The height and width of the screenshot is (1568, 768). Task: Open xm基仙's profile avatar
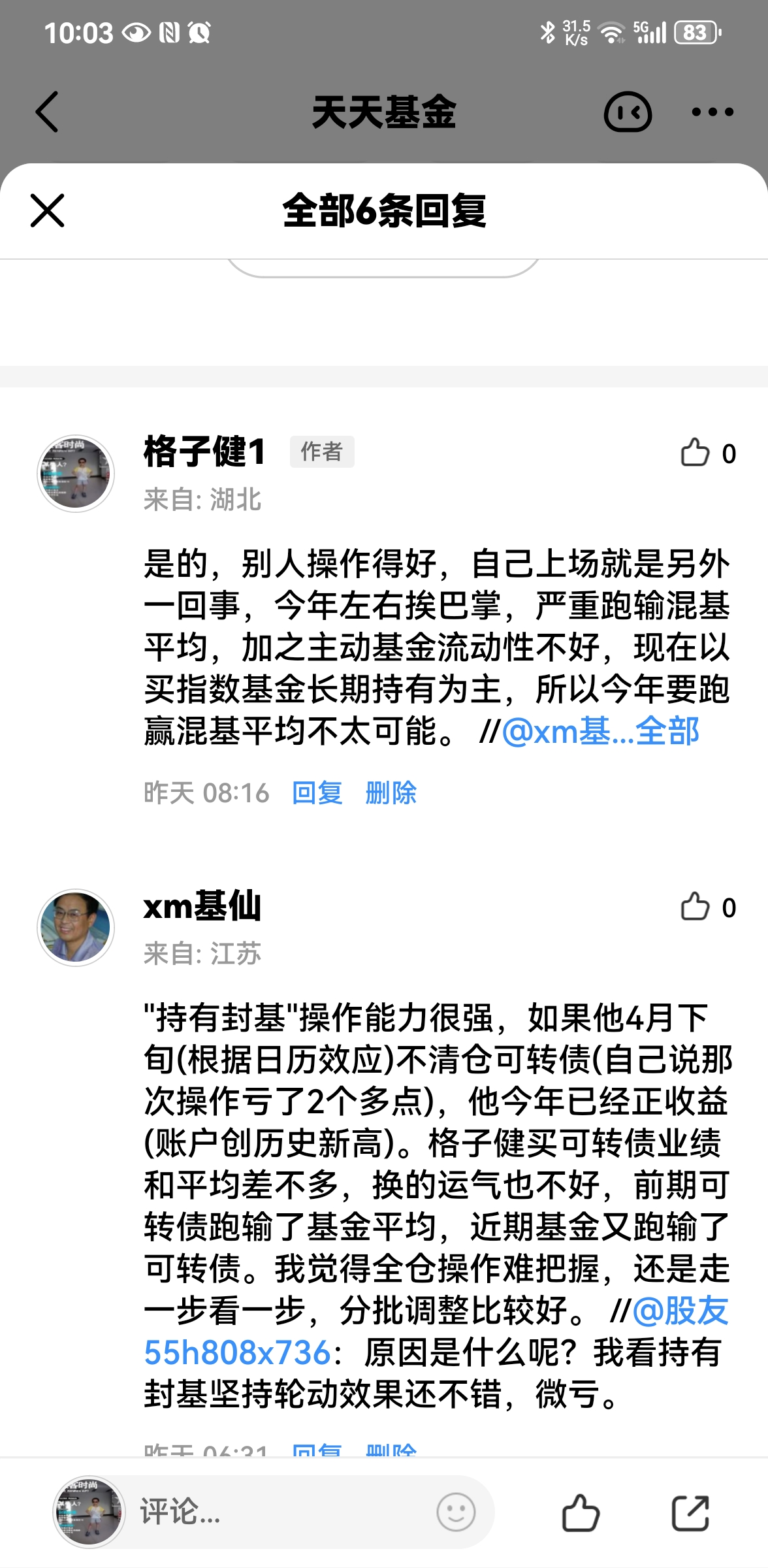[x=76, y=928]
